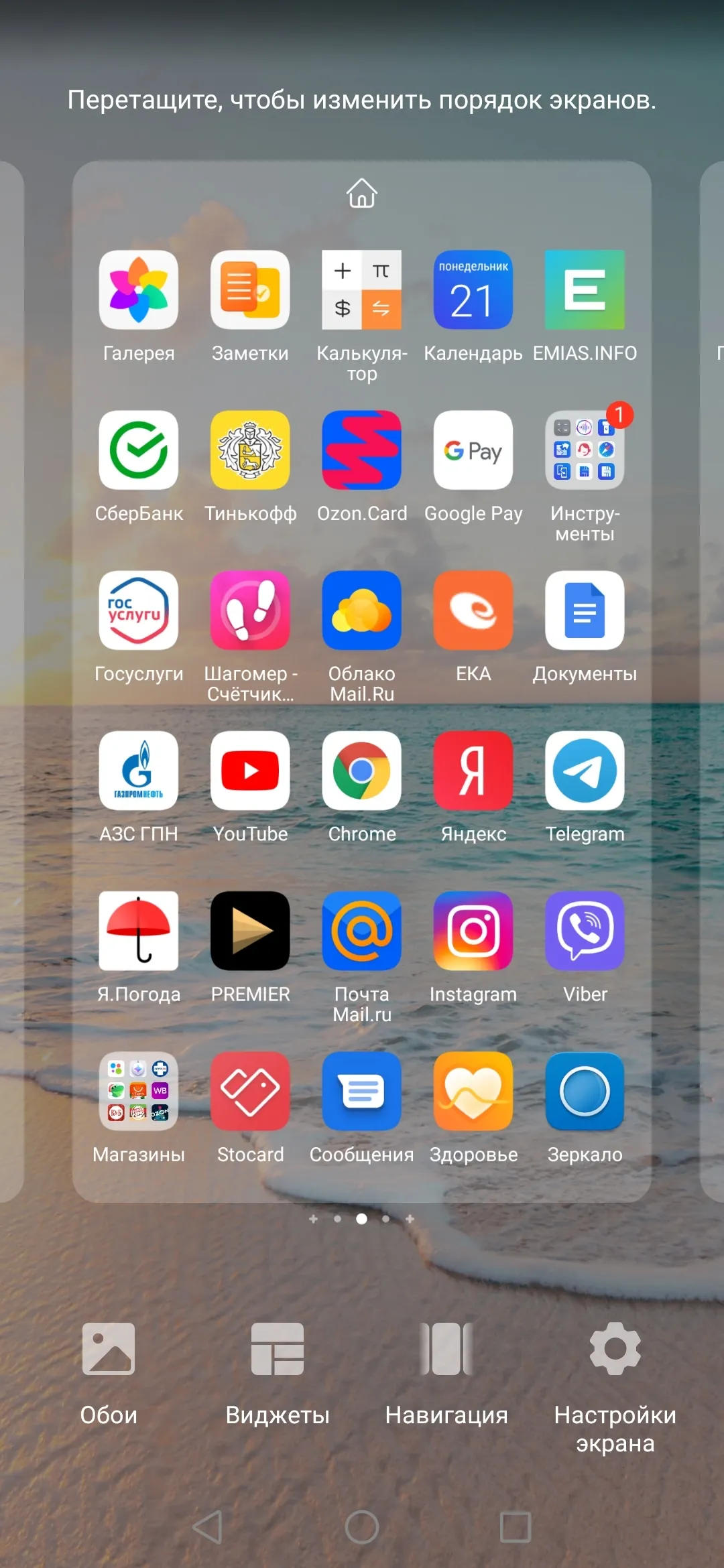Tap the system back button
This screenshot has height=1568, width=724.
point(208,1527)
